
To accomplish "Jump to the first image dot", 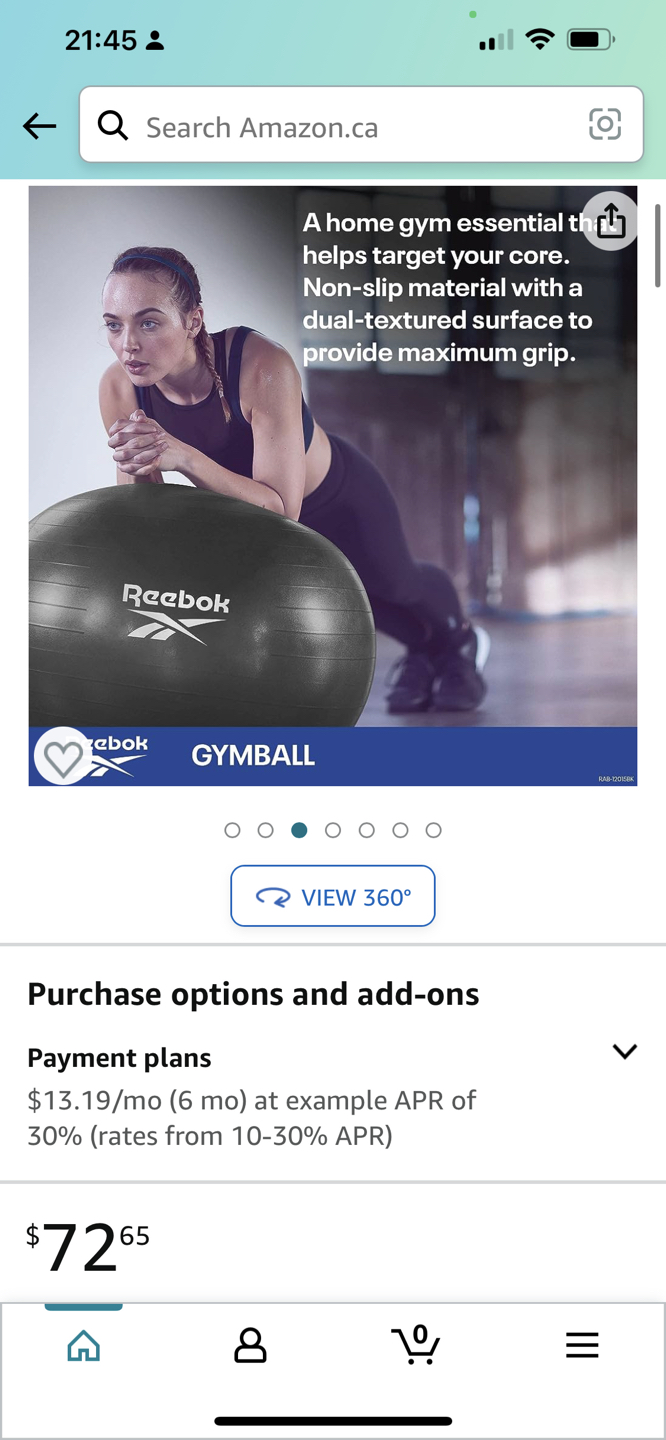I will point(232,830).
